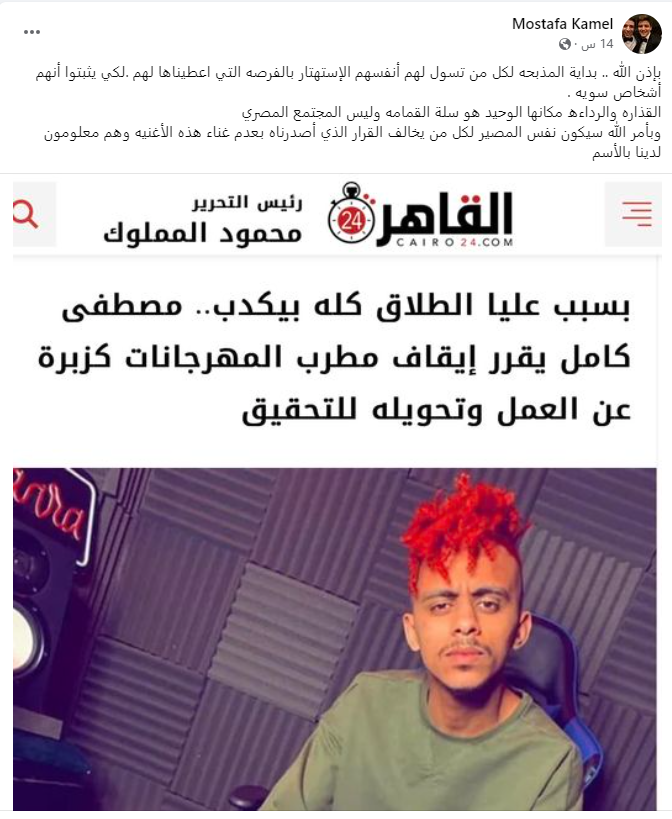Viewport: 672px width, 819px height.
Task: Open the post via its timestamp
Action: [596, 44]
